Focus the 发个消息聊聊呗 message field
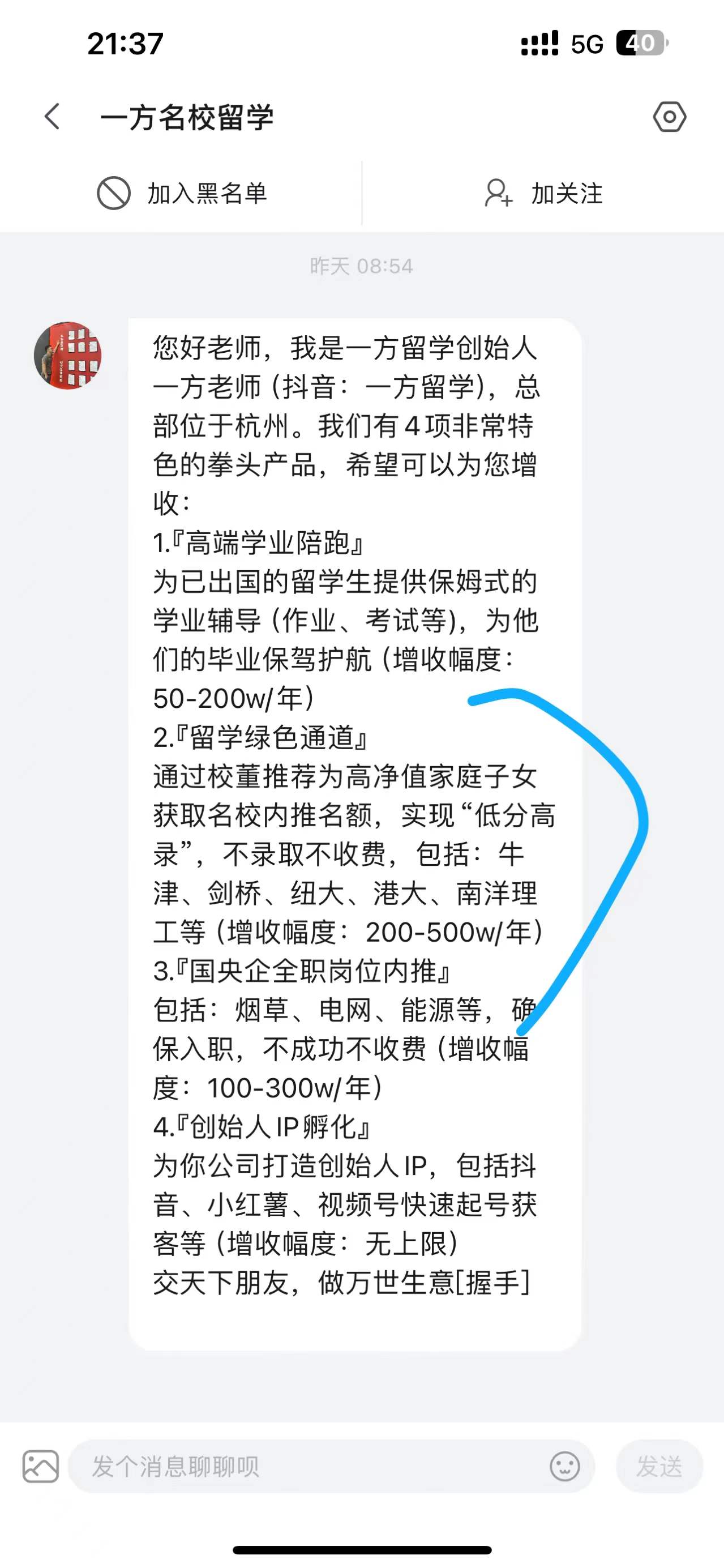 click(x=304, y=1466)
